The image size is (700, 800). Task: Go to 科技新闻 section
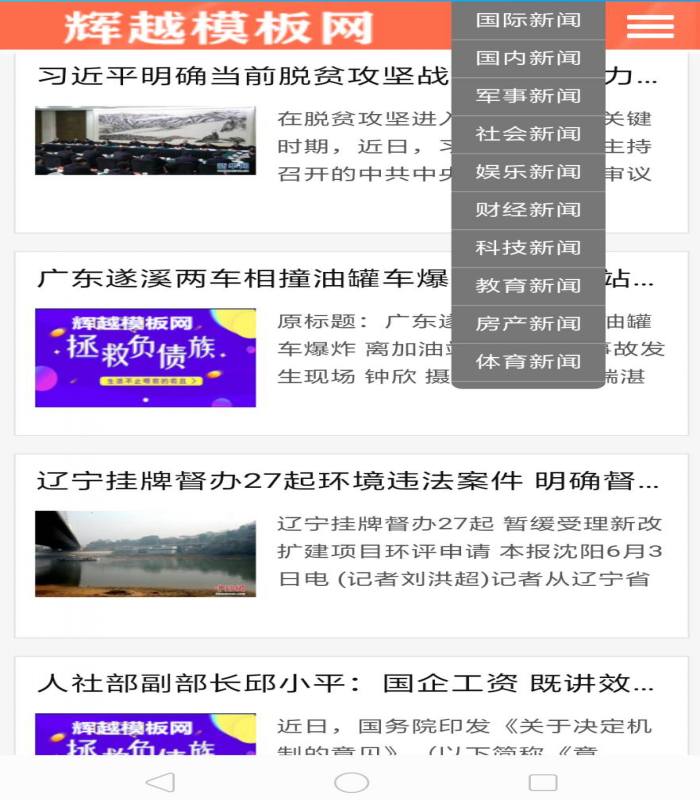[528, 248]
